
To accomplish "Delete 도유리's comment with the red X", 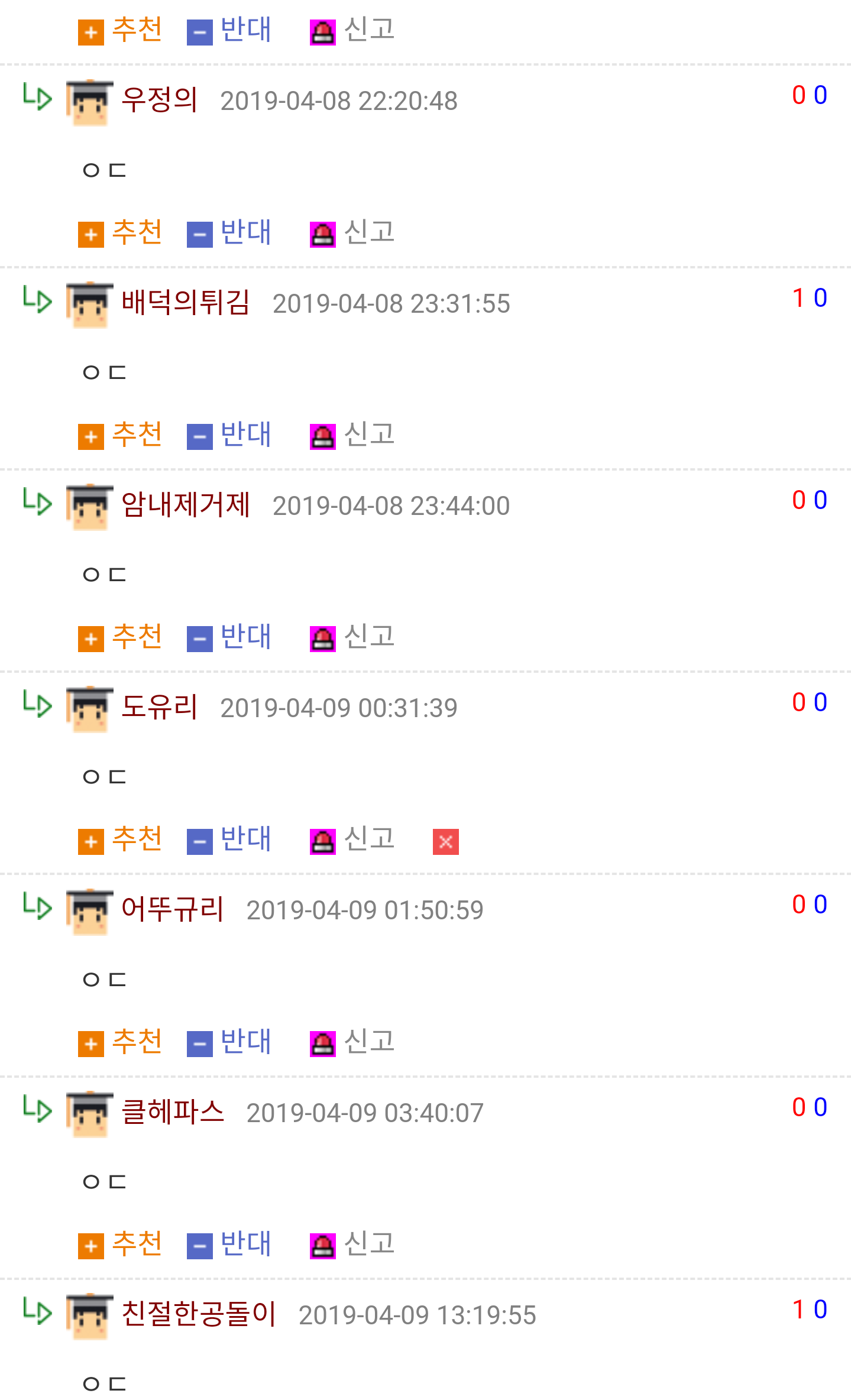I will [x=446, y=842].
